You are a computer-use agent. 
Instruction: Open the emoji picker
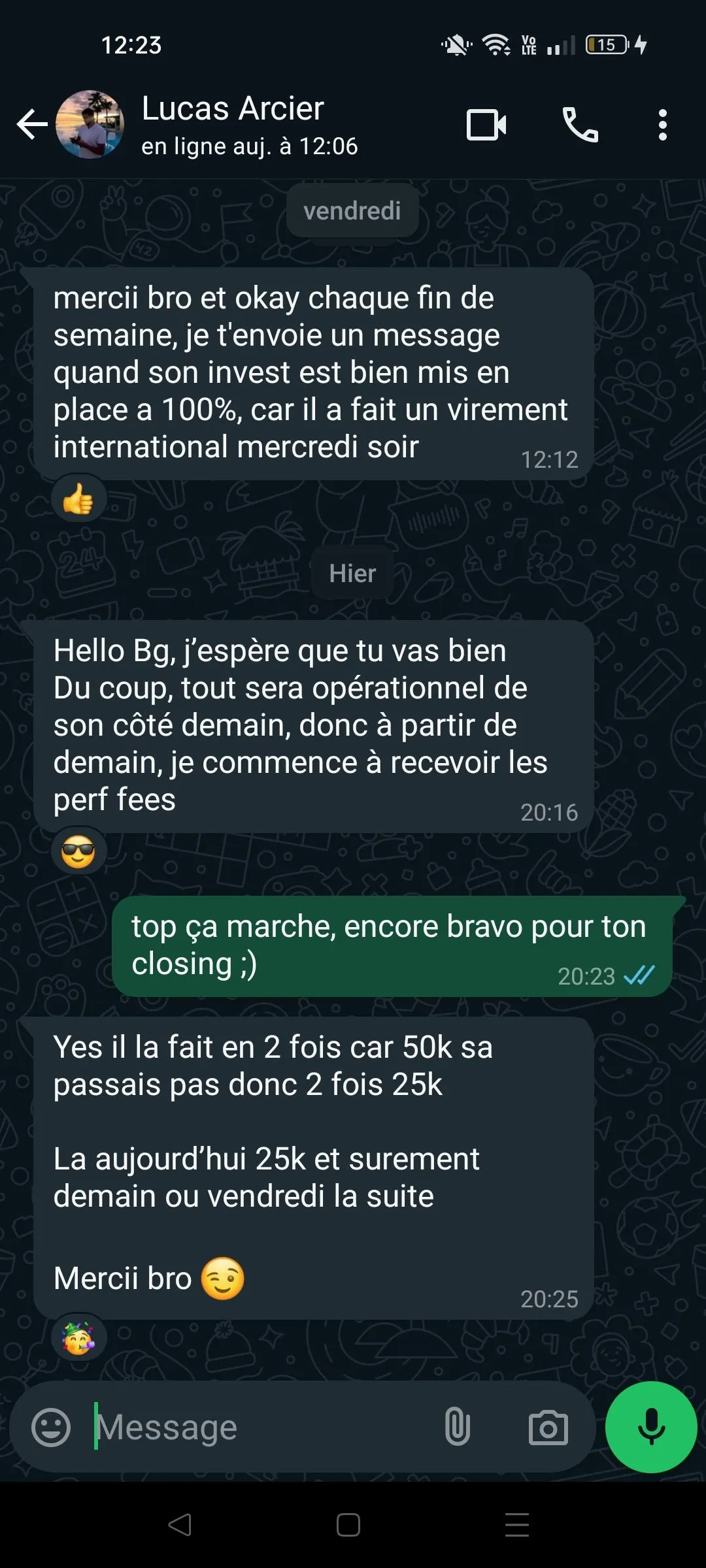[x=51, y=1427]
